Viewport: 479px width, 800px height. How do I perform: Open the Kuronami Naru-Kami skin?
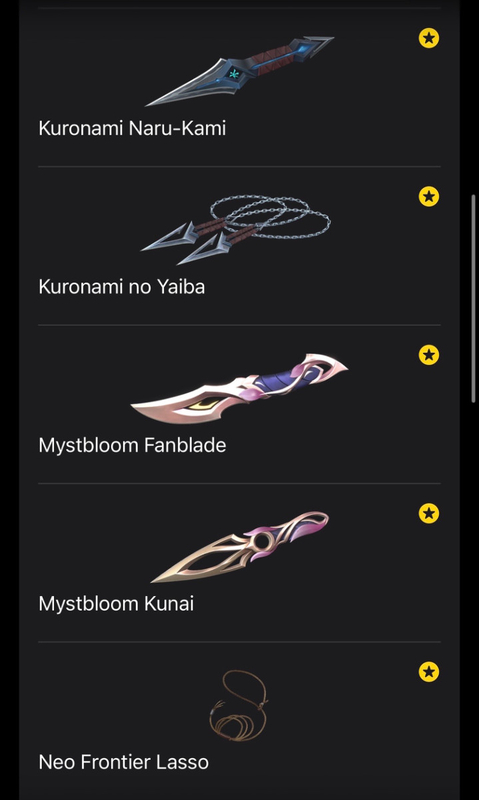pyautogui.click(x=239, y=87)
